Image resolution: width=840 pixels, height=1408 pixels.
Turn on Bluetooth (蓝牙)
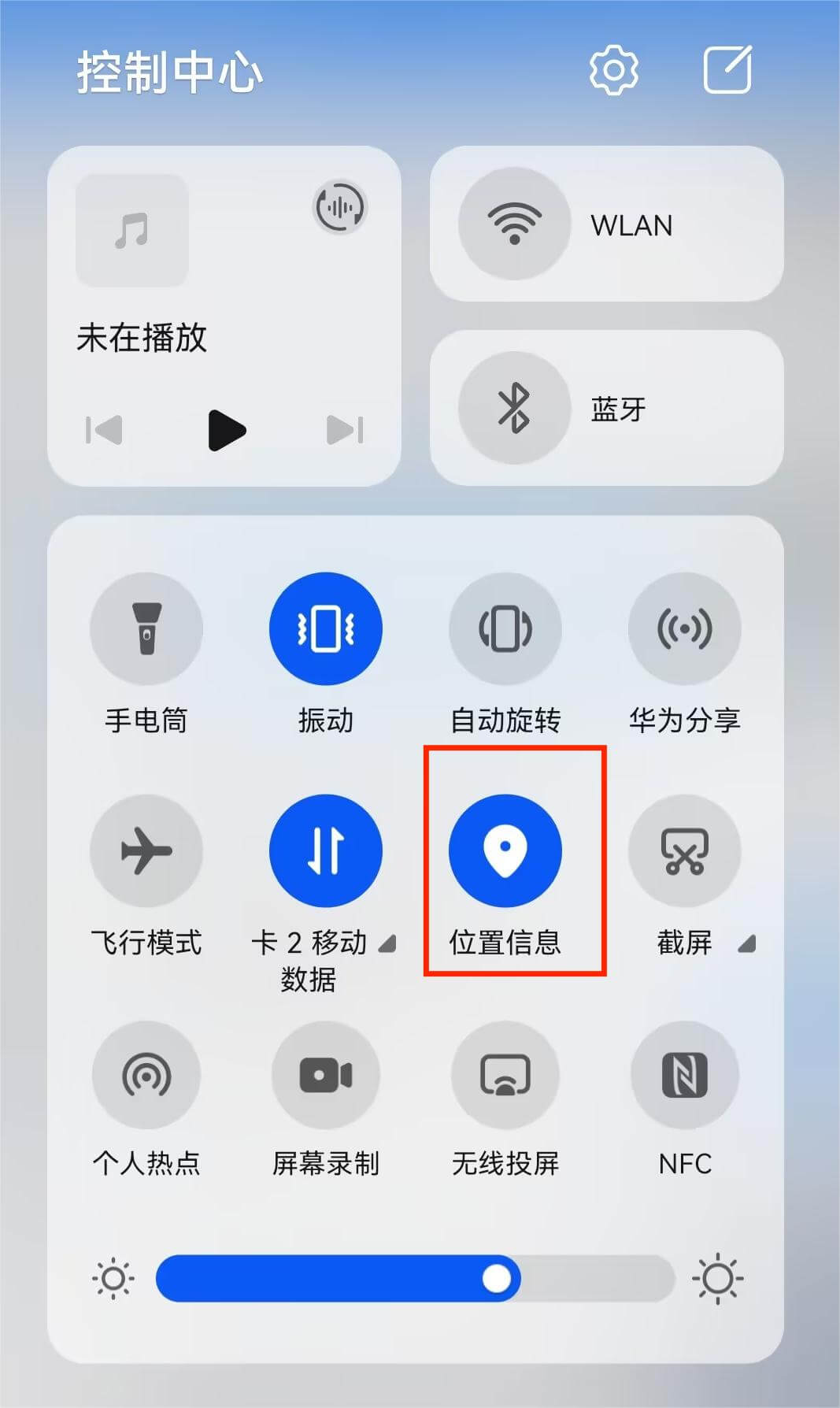[514, 408]
